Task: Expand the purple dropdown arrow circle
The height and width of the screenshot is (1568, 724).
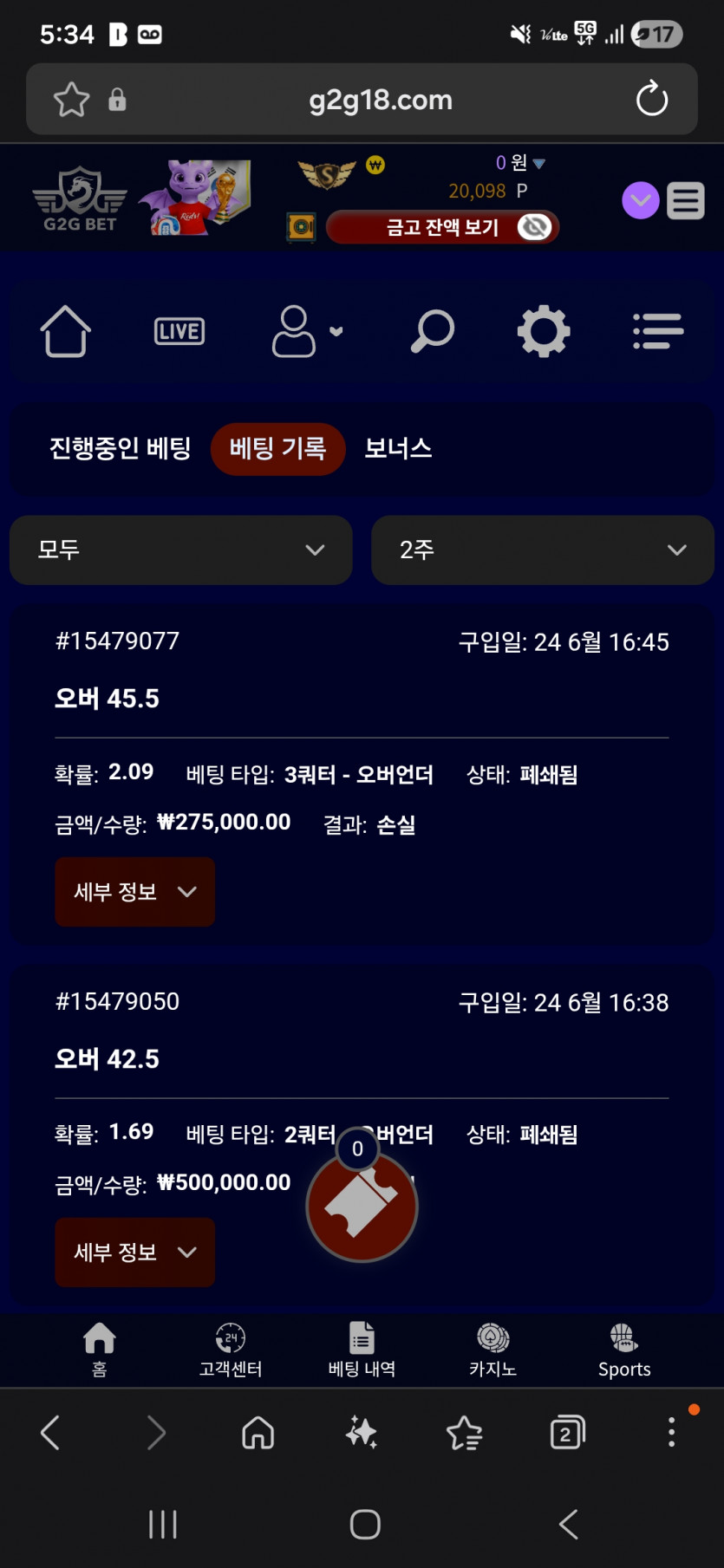Action: (641, 201)
